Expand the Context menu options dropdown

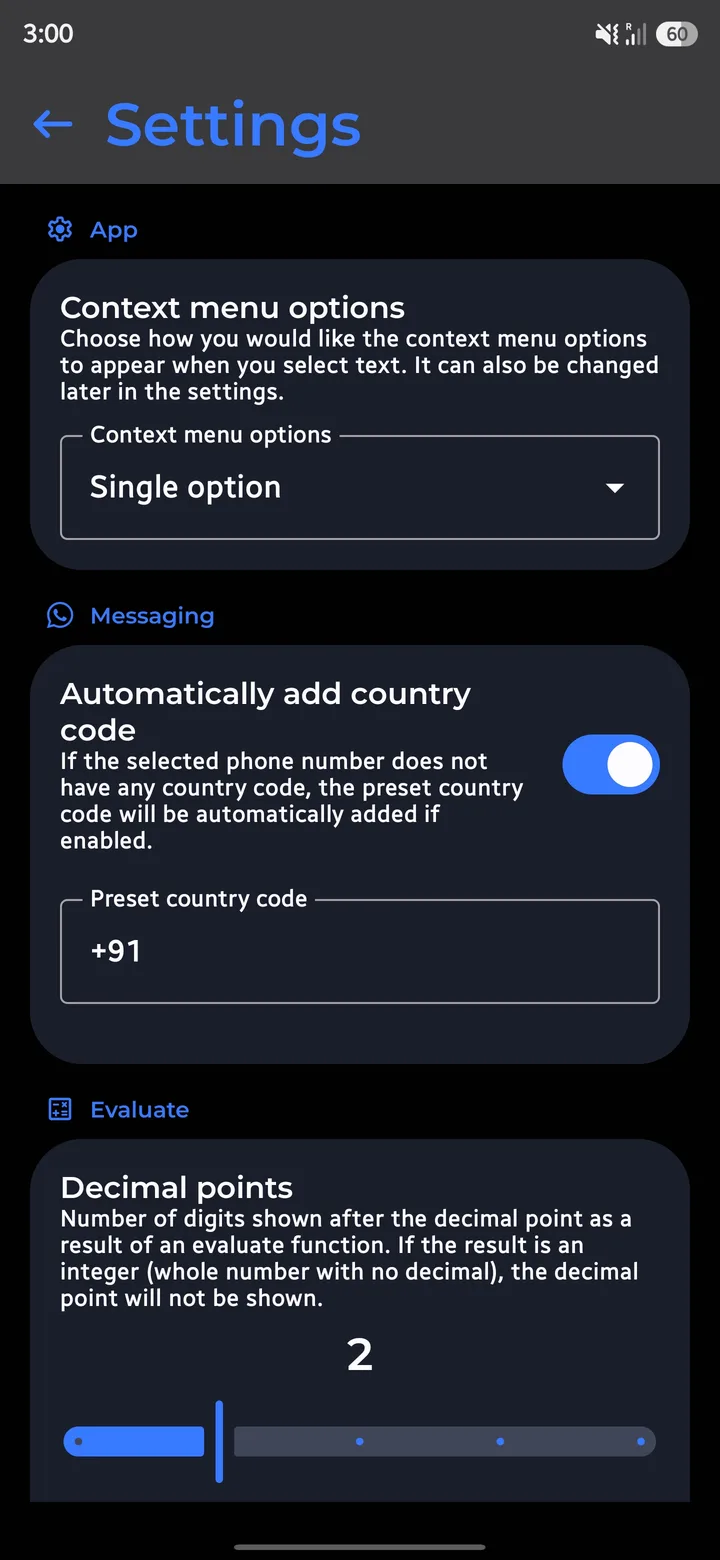click(360, 488)
